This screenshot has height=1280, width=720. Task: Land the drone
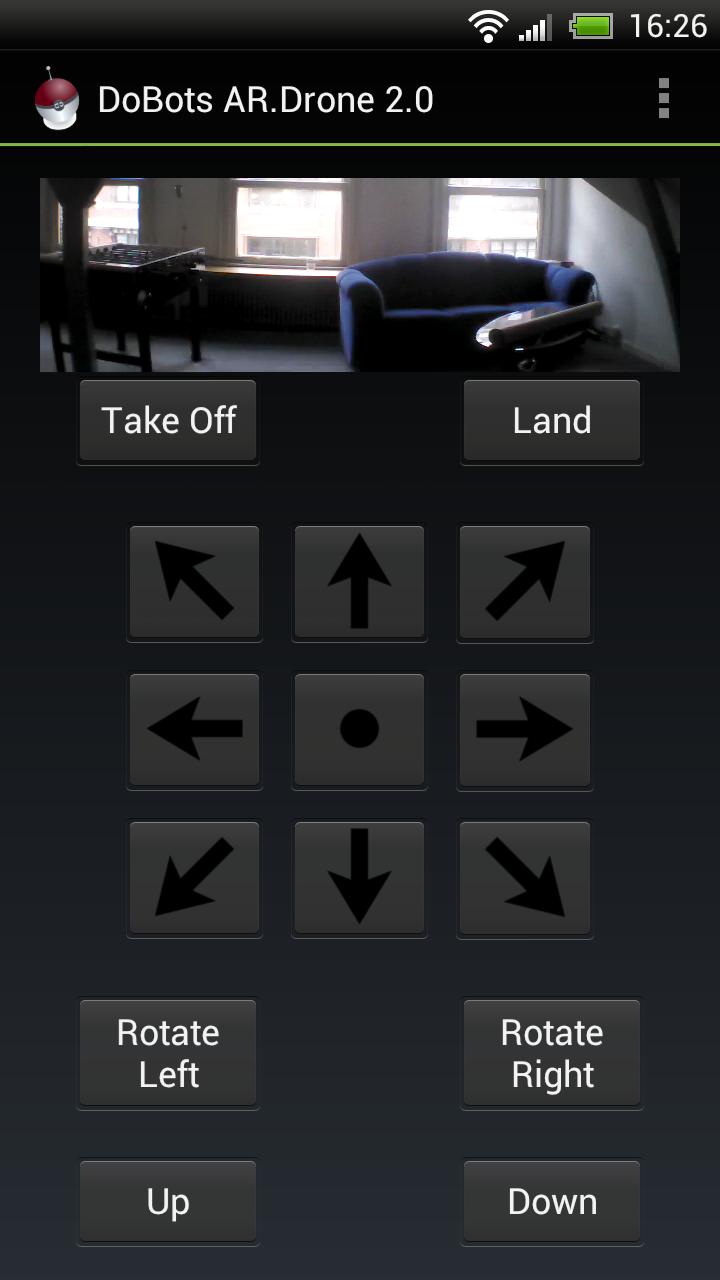pos(551,421)
